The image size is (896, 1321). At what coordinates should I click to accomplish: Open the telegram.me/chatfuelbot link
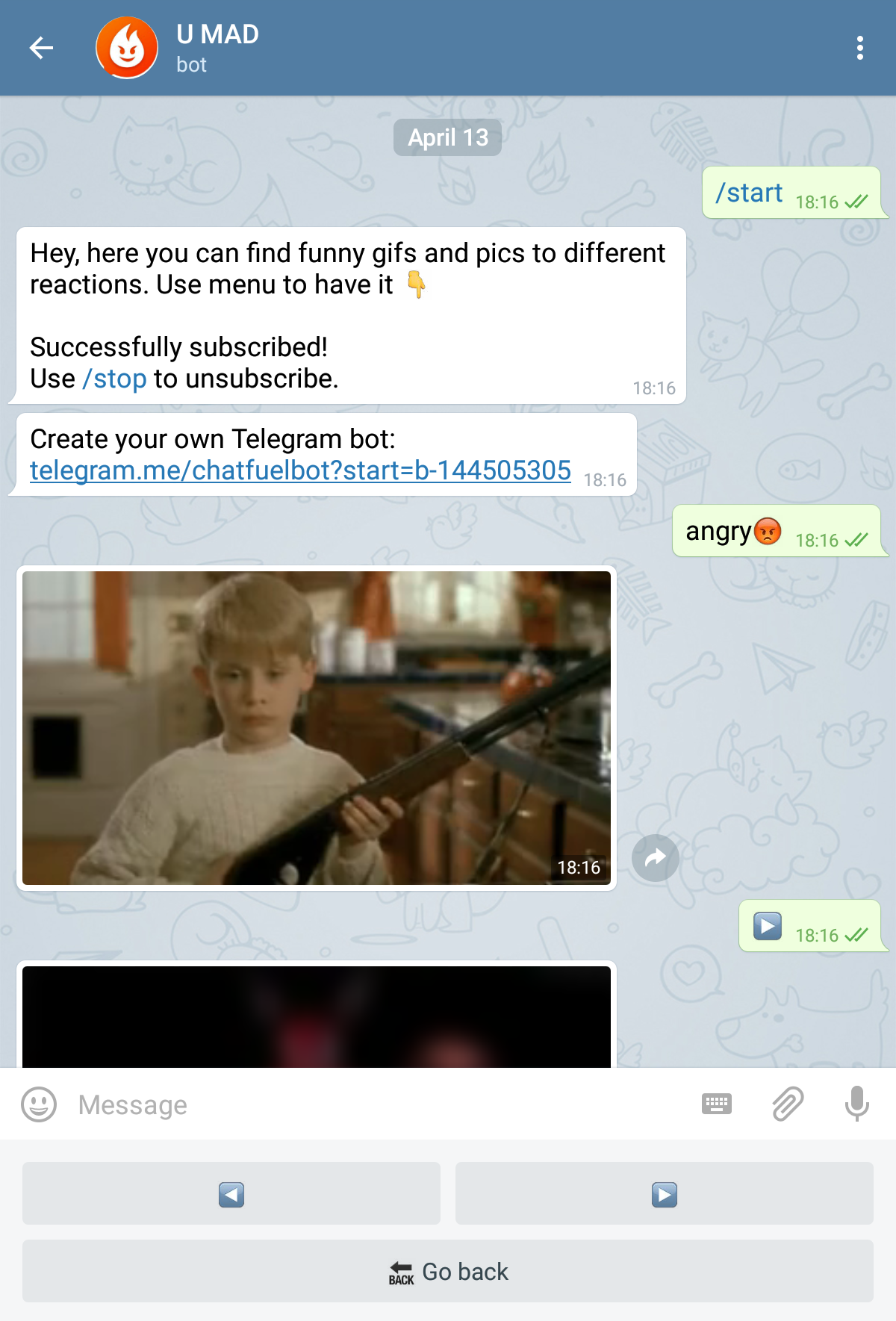(x=300, y=470)
